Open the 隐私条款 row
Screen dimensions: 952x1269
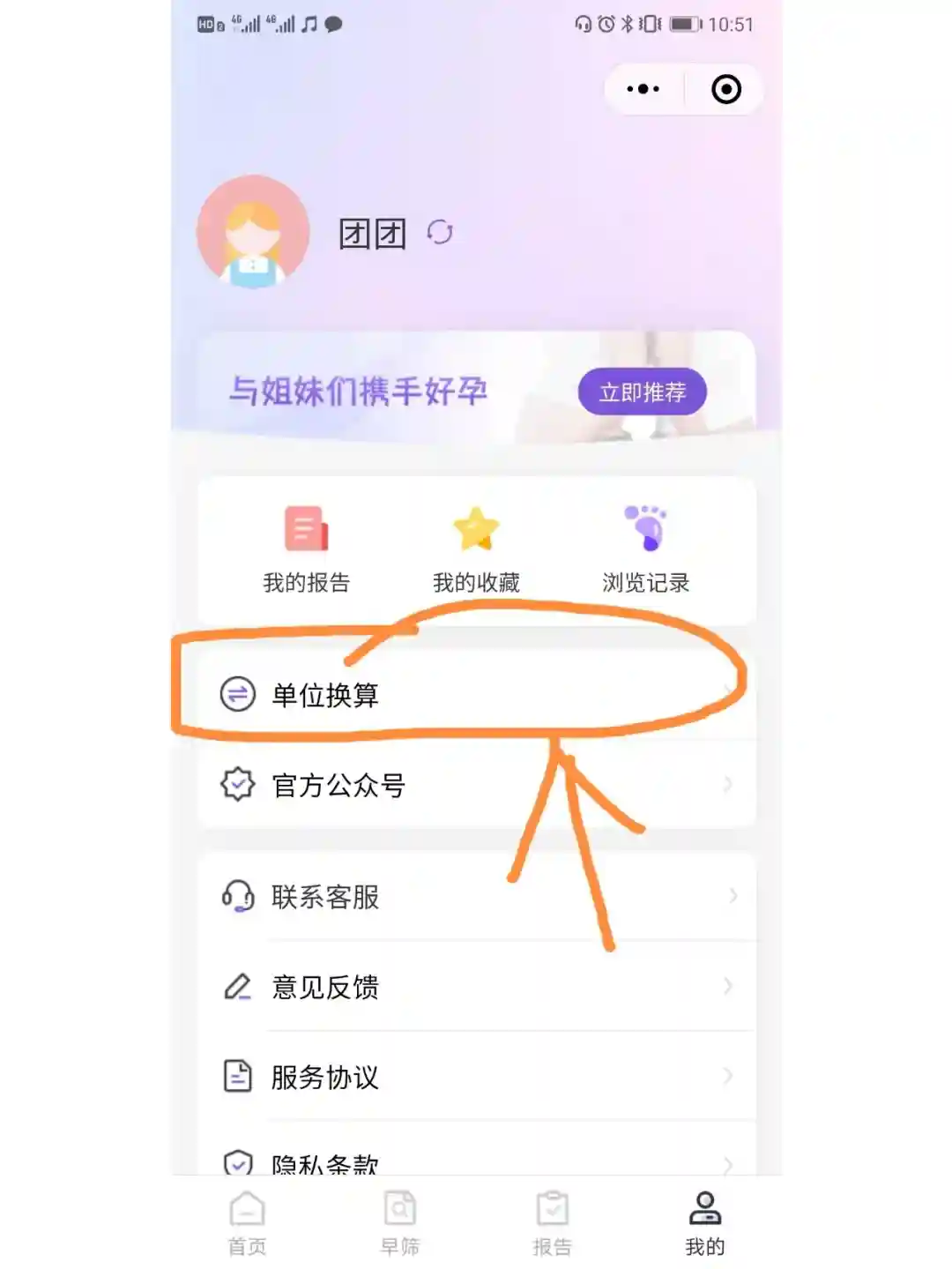(x=476, y=1161)
